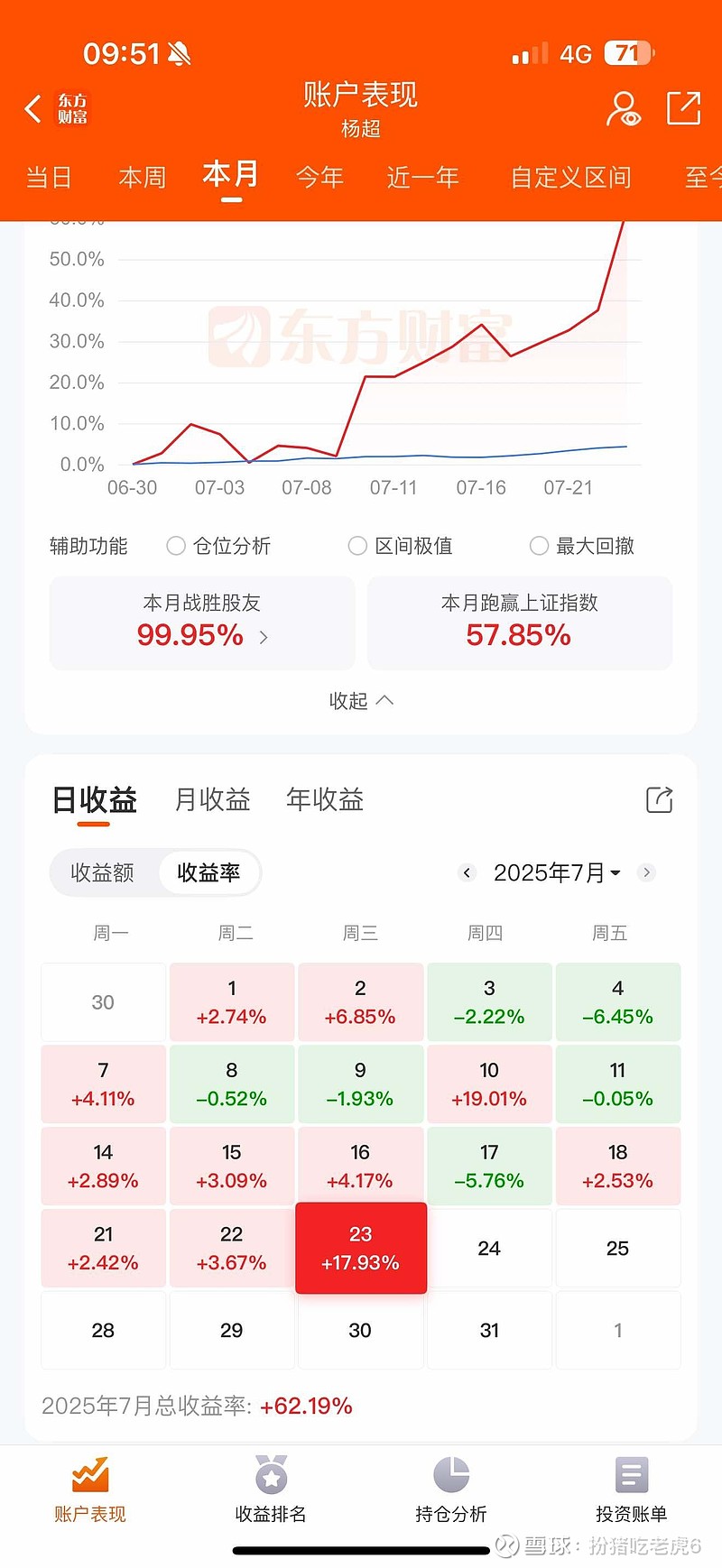This screenshot has width=722, height=1568.
Task: Open the 持仓分析 bottom tab
Action: click(x=451, y=1490)
